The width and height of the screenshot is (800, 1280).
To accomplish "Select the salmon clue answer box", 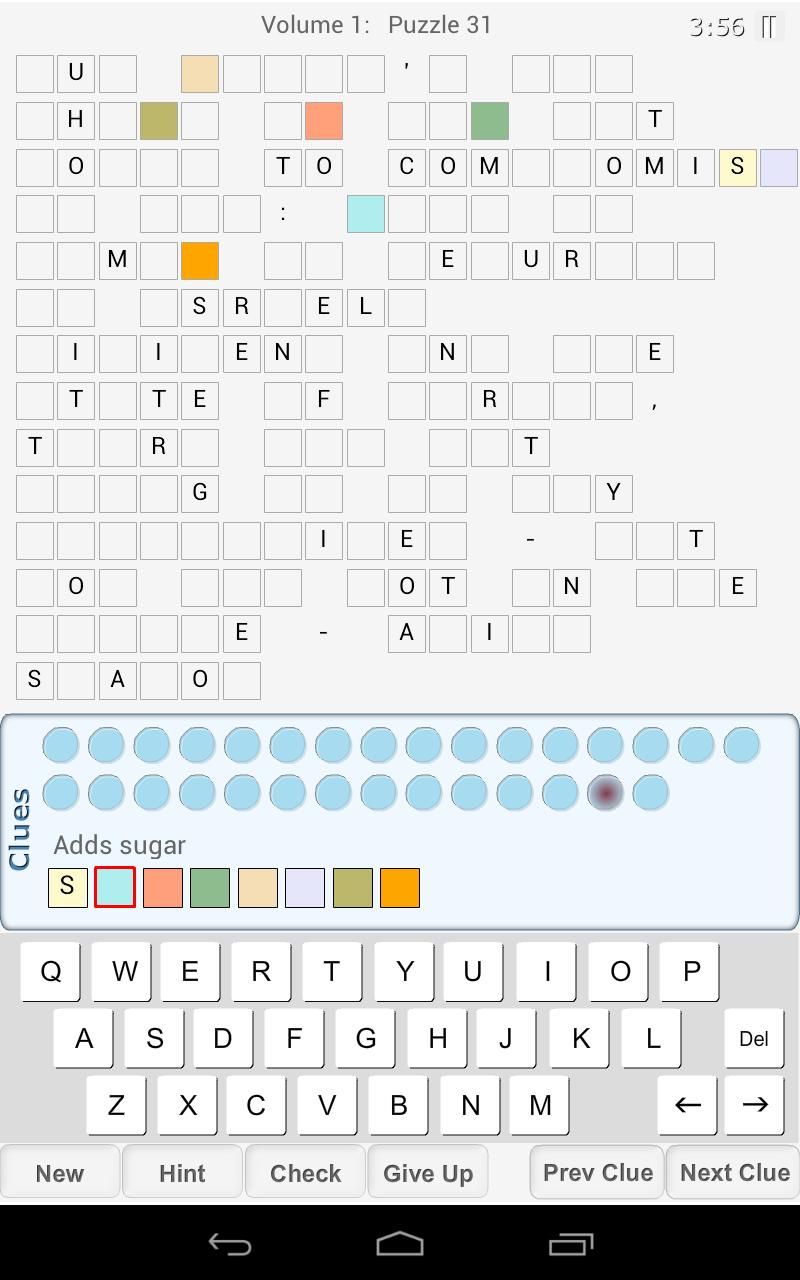I will (x=162, y=887).
